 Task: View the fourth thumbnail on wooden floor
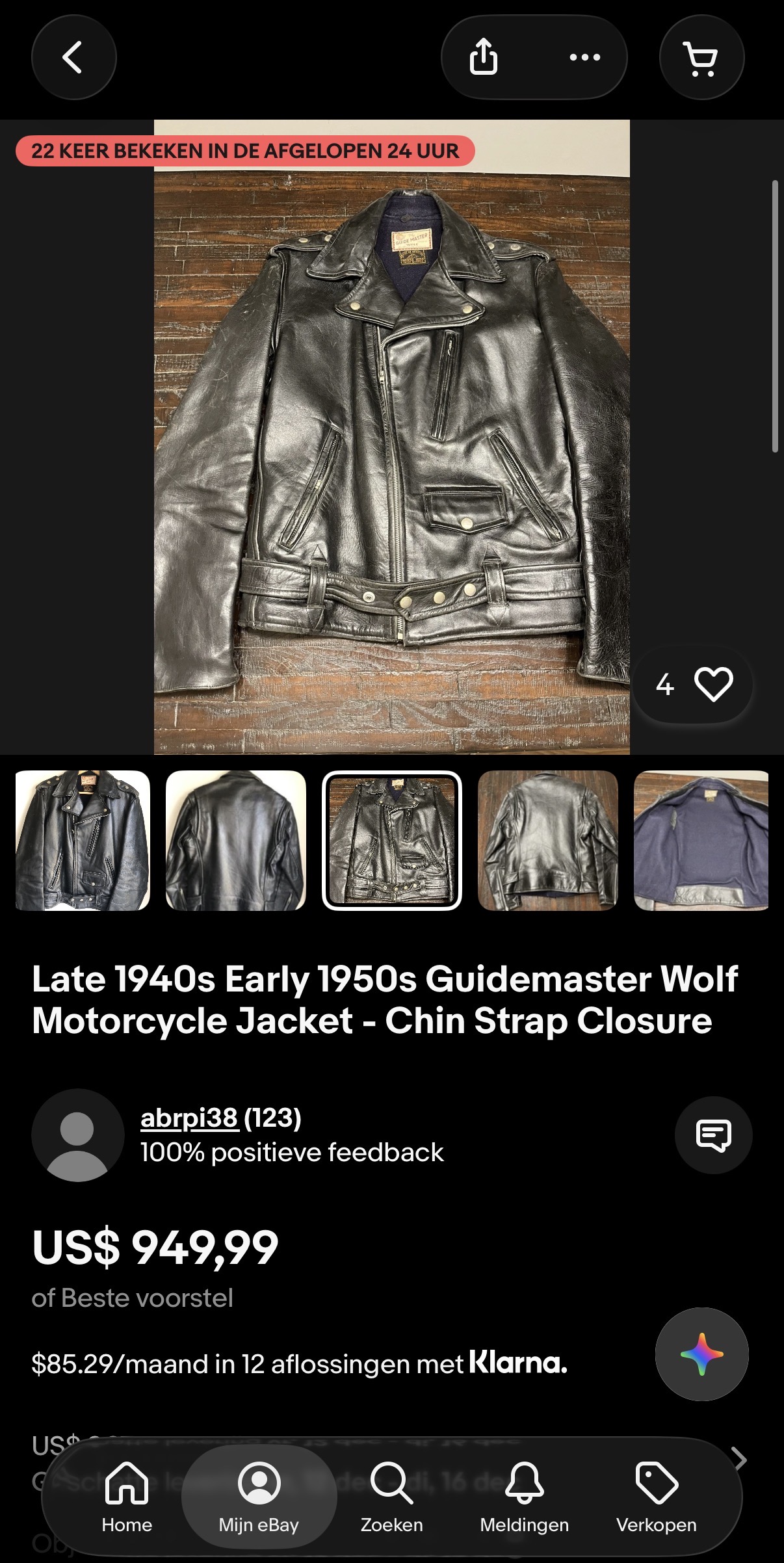[x=548, y=841]
